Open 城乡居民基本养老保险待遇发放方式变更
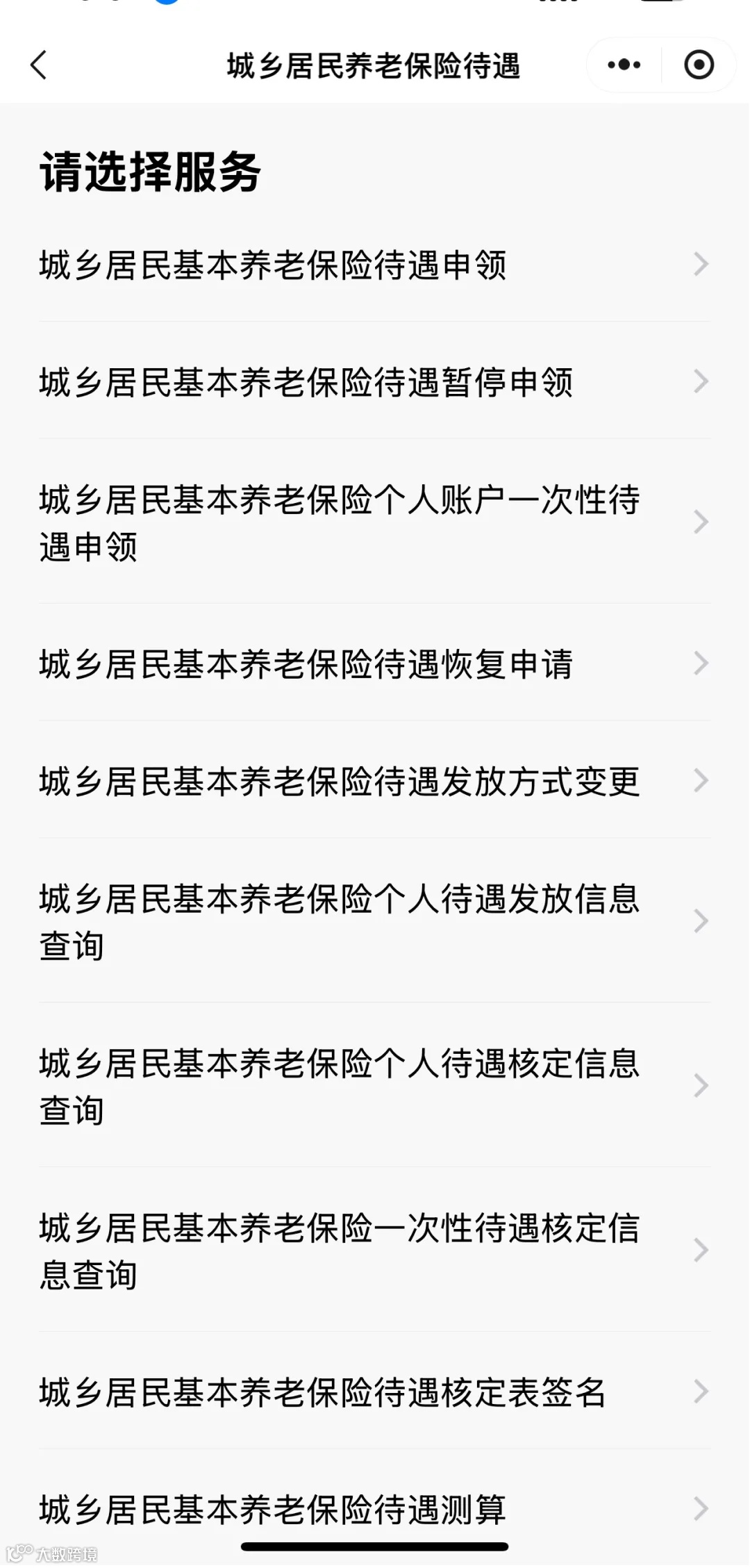 pos(340,781)
